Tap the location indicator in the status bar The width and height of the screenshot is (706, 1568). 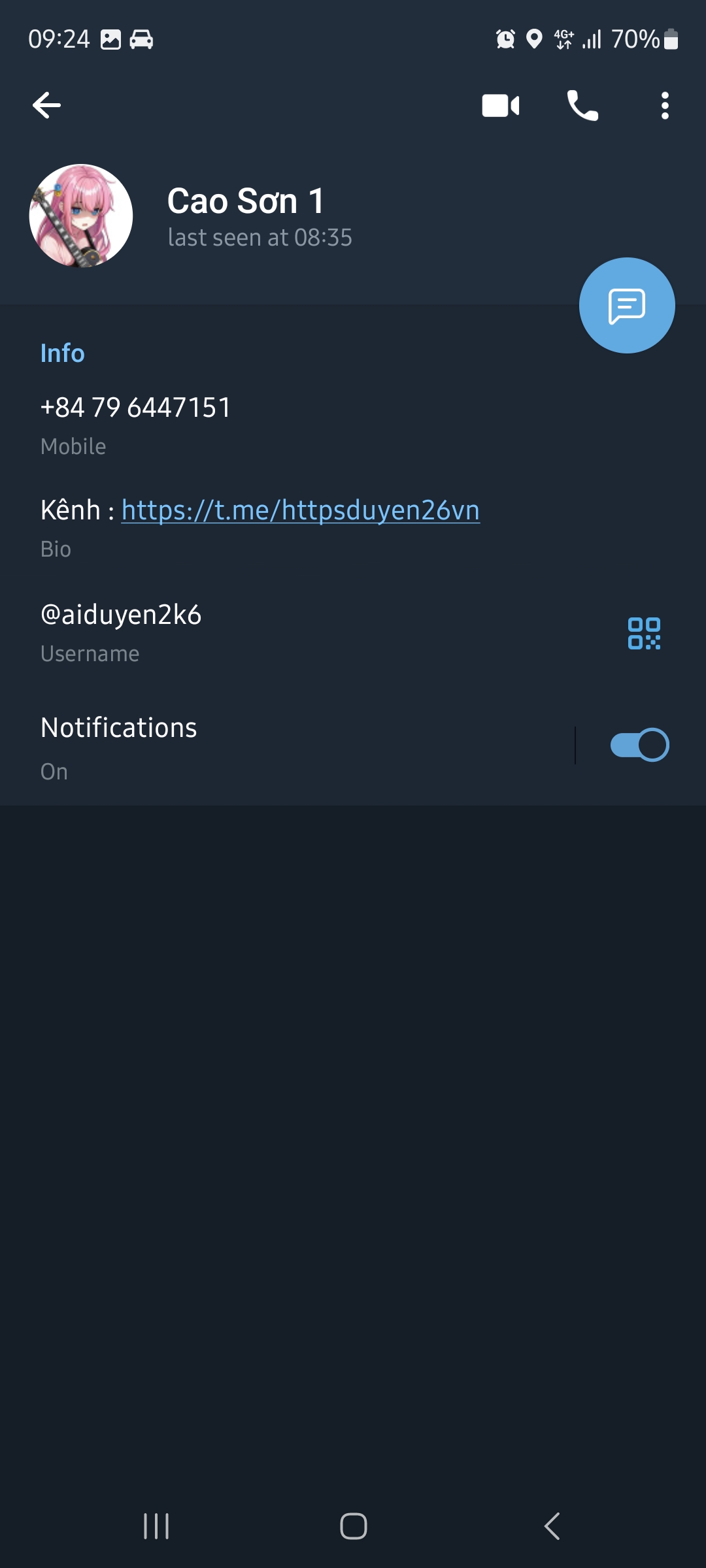pos(535,39)
